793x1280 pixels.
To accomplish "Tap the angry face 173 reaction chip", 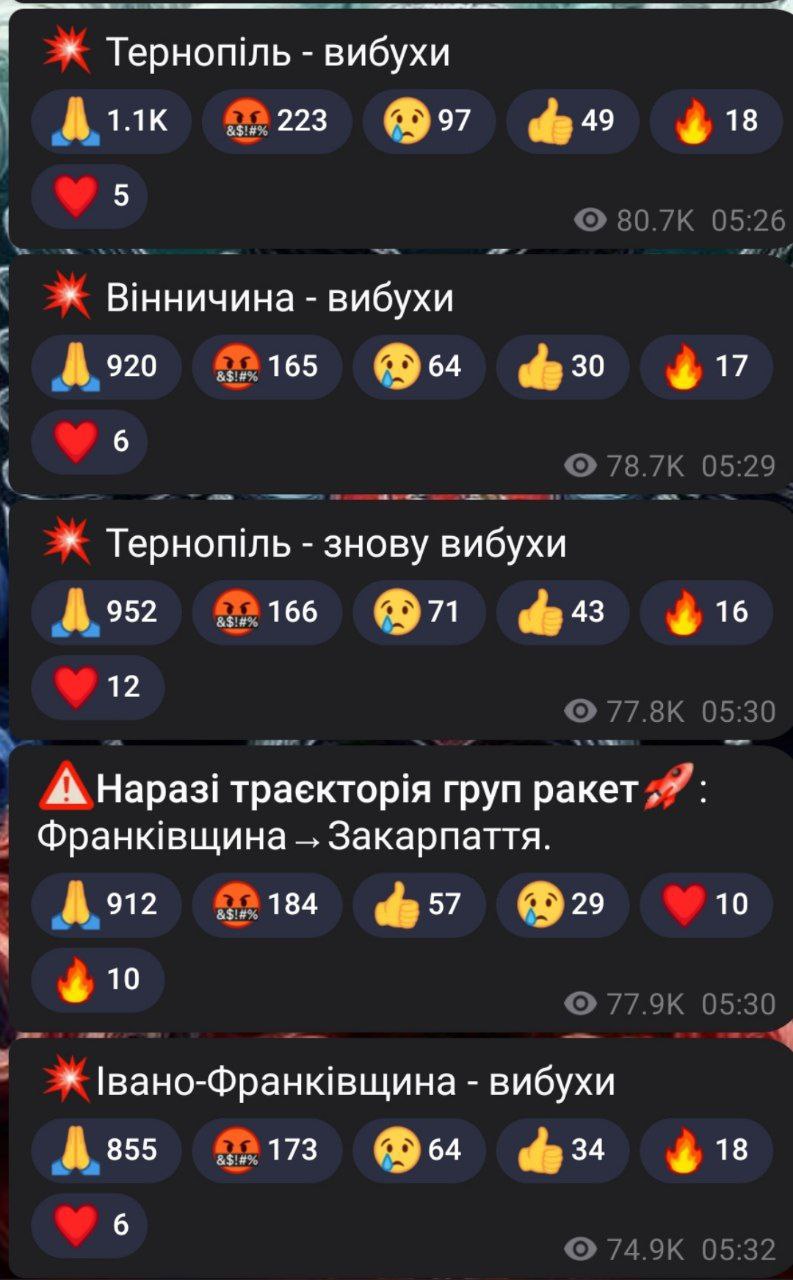I will (267, 1150).
